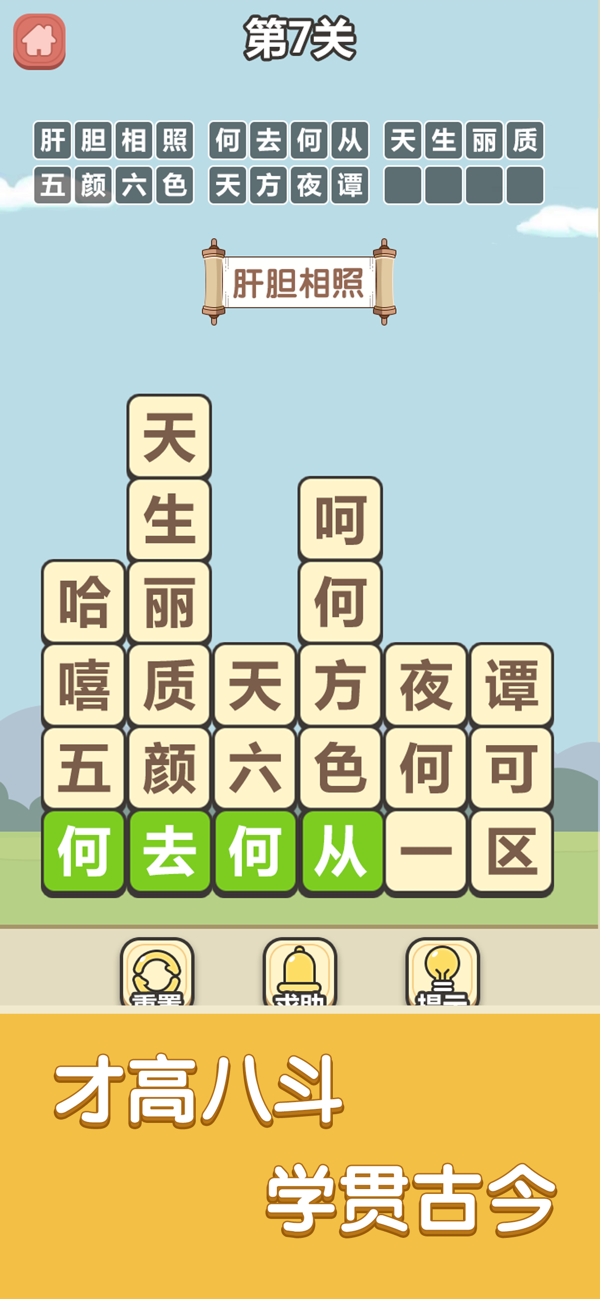The height and width of the screenshot is (1299, 600).
Task: Tap the 方 tile
Action: point(340,685)
